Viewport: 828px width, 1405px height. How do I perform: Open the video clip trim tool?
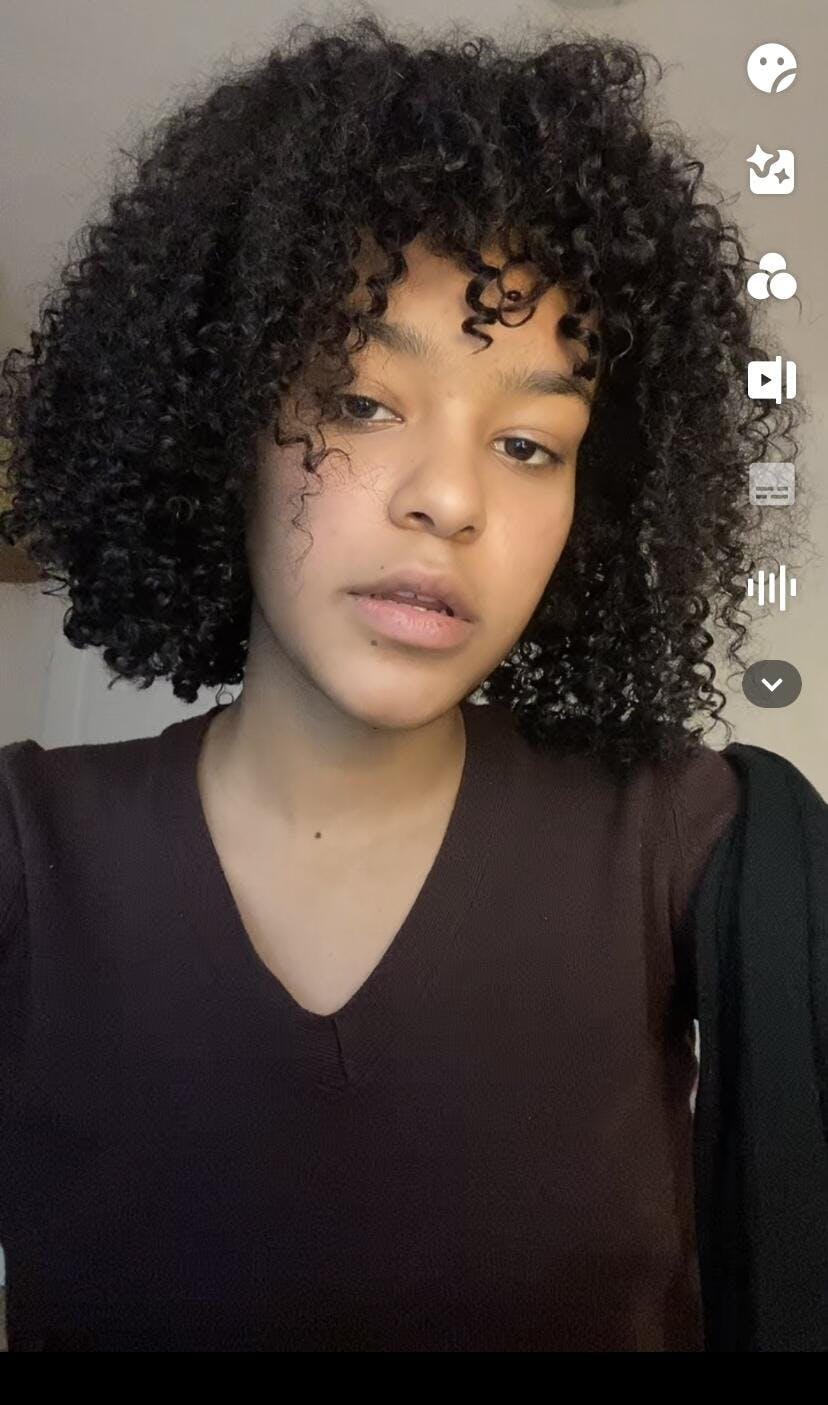771,380
